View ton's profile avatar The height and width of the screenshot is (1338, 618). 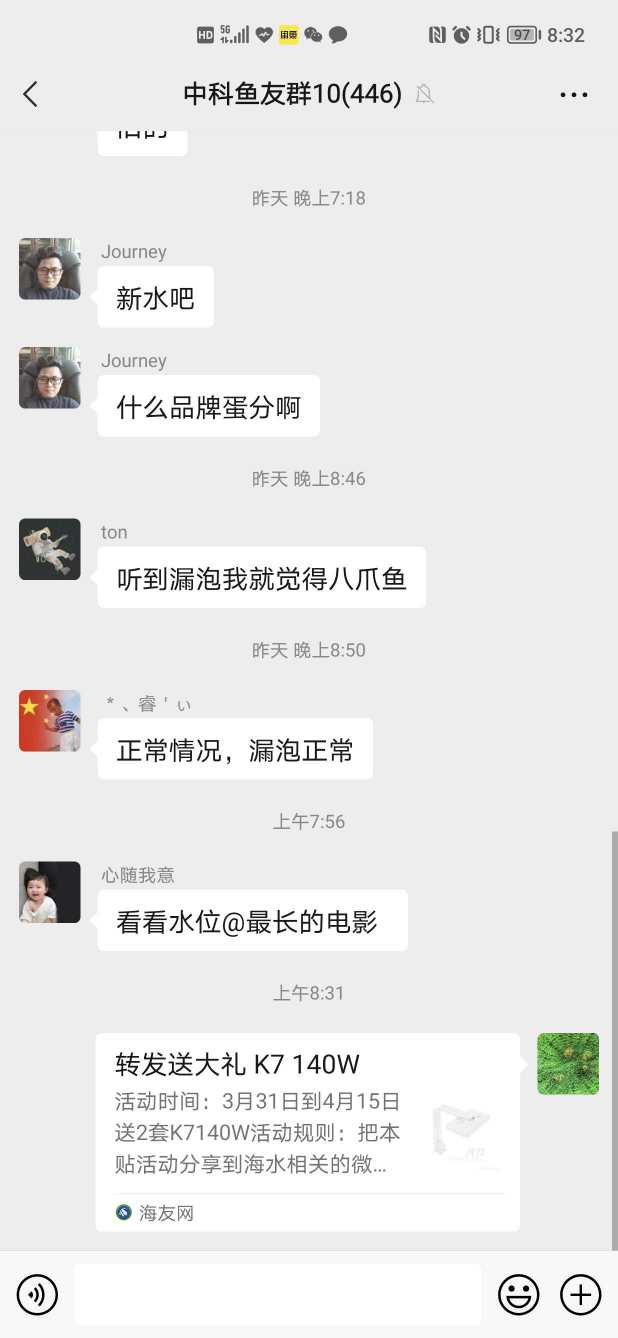50,549
